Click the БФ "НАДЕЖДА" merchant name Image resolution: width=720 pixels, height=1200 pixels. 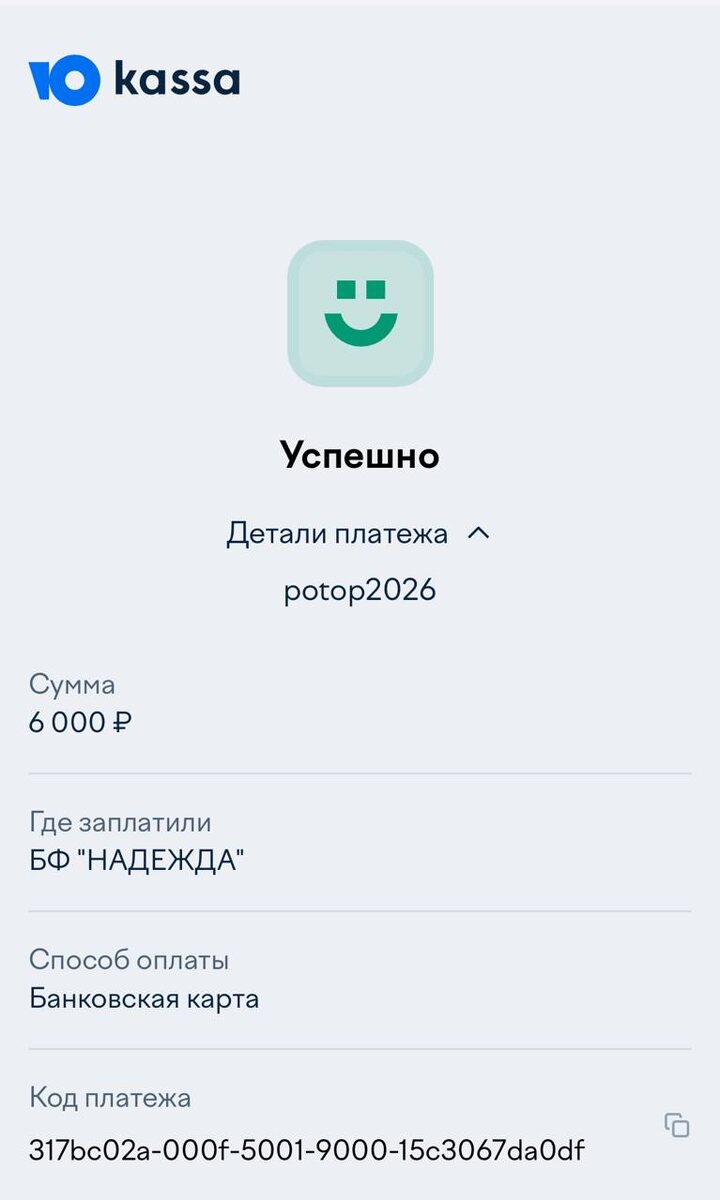coord(140,857)
